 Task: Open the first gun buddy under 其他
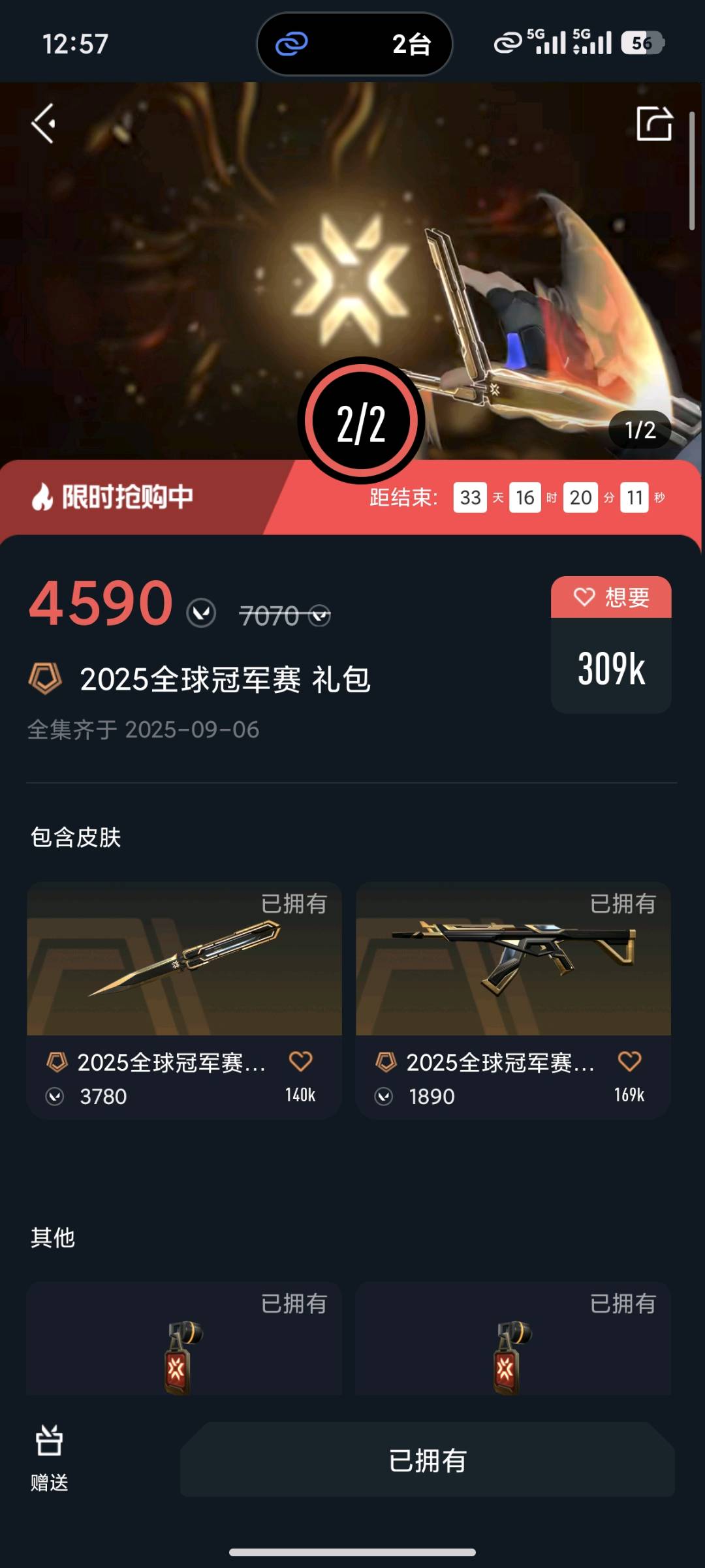pos(184,1352)
